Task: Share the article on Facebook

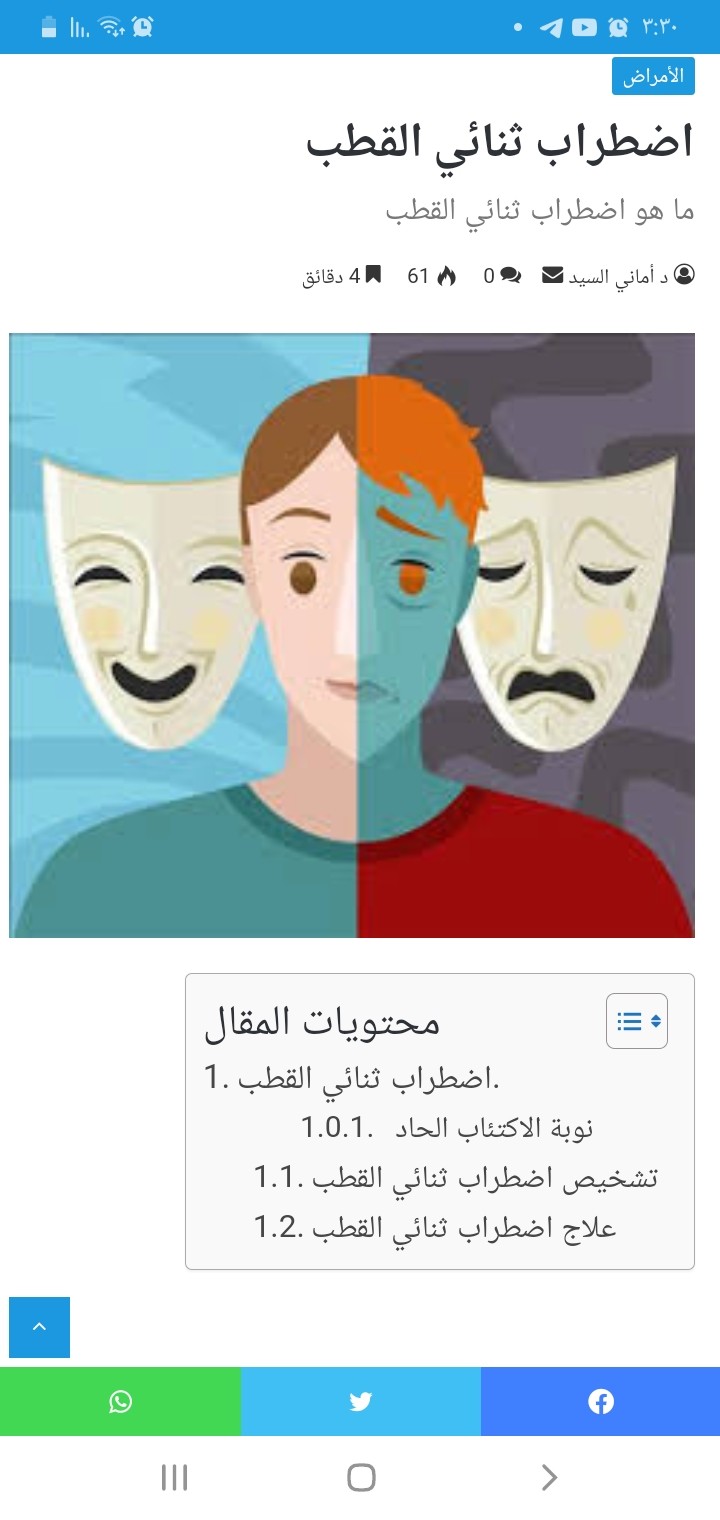Action: click(x=601, y=1402)
